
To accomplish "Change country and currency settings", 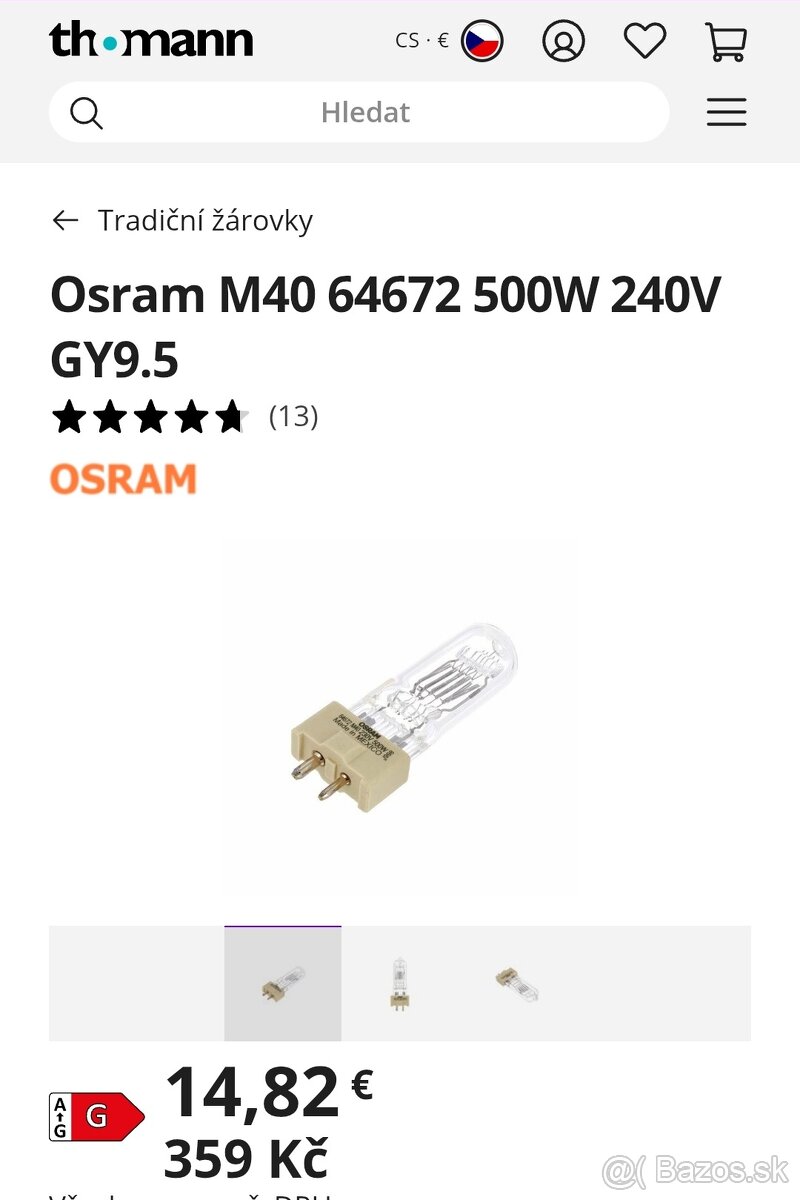I will tap(449, 41).
